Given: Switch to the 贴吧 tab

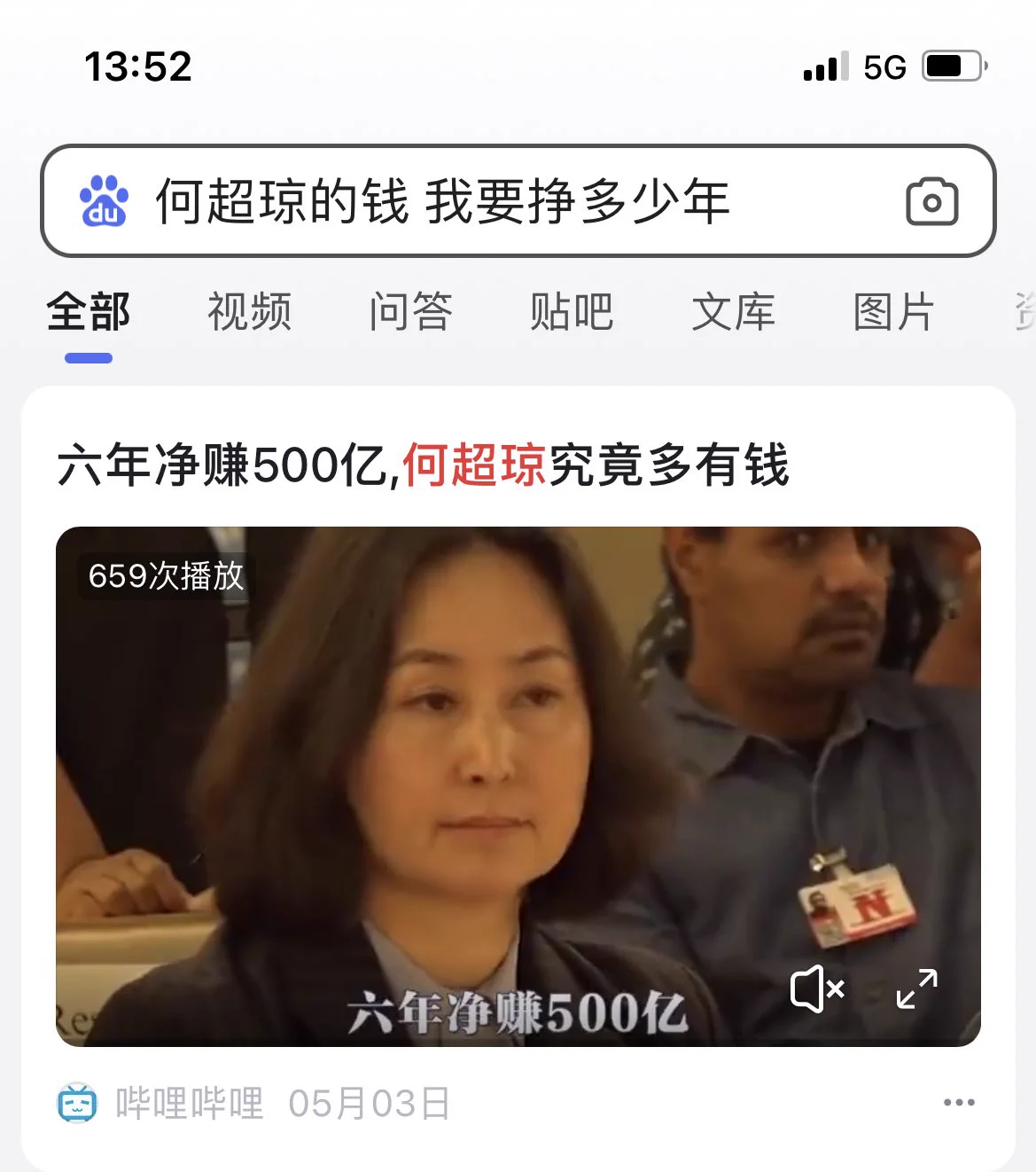Looking at the screenshot, I should pyautogui.click(x=572, y=312).
